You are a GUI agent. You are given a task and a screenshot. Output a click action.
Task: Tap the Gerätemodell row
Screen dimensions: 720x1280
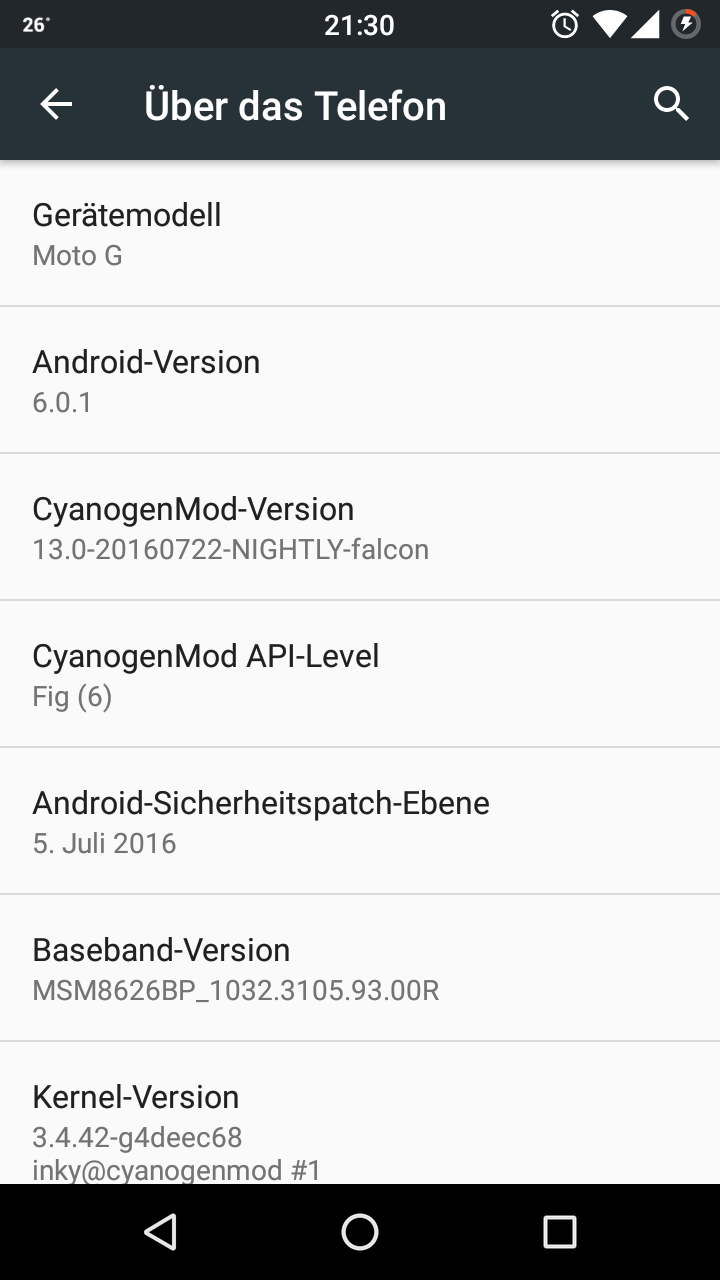pos(360,234)
